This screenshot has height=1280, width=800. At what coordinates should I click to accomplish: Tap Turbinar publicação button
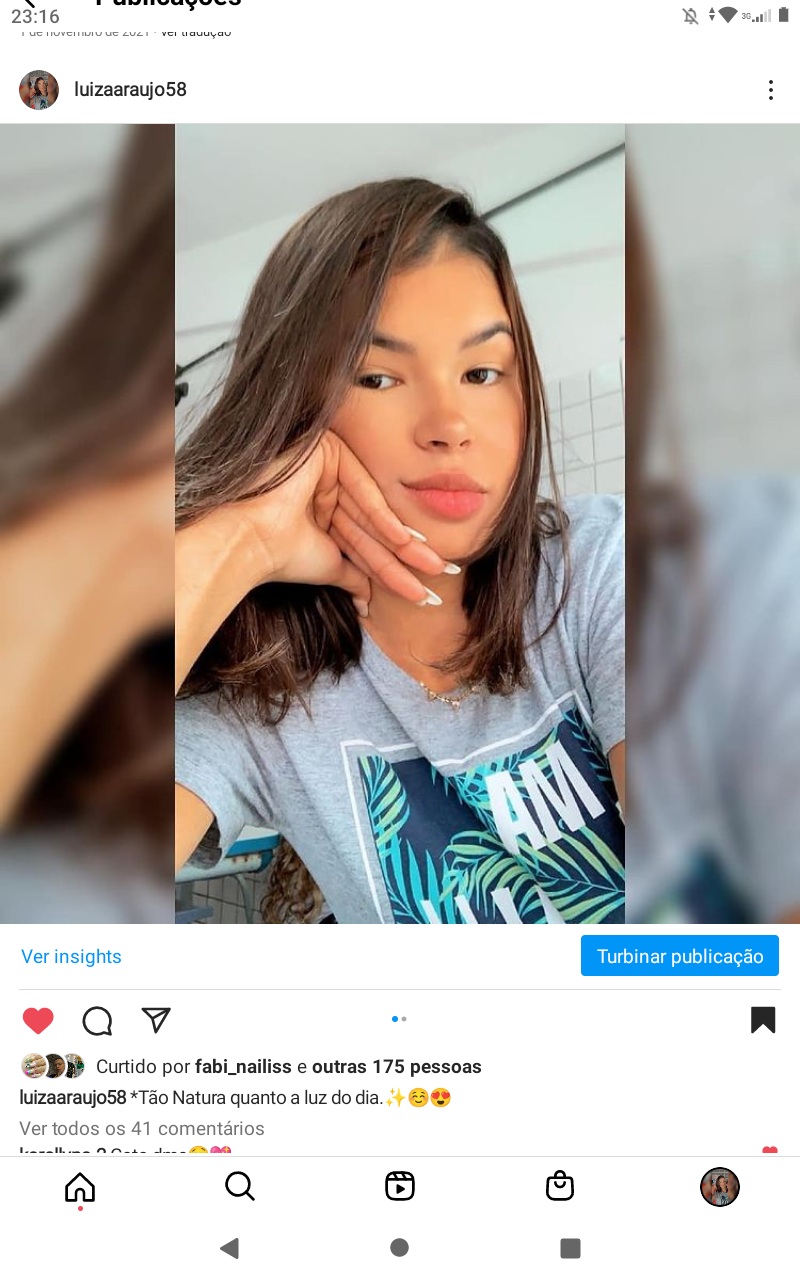(x=680, y=956)
